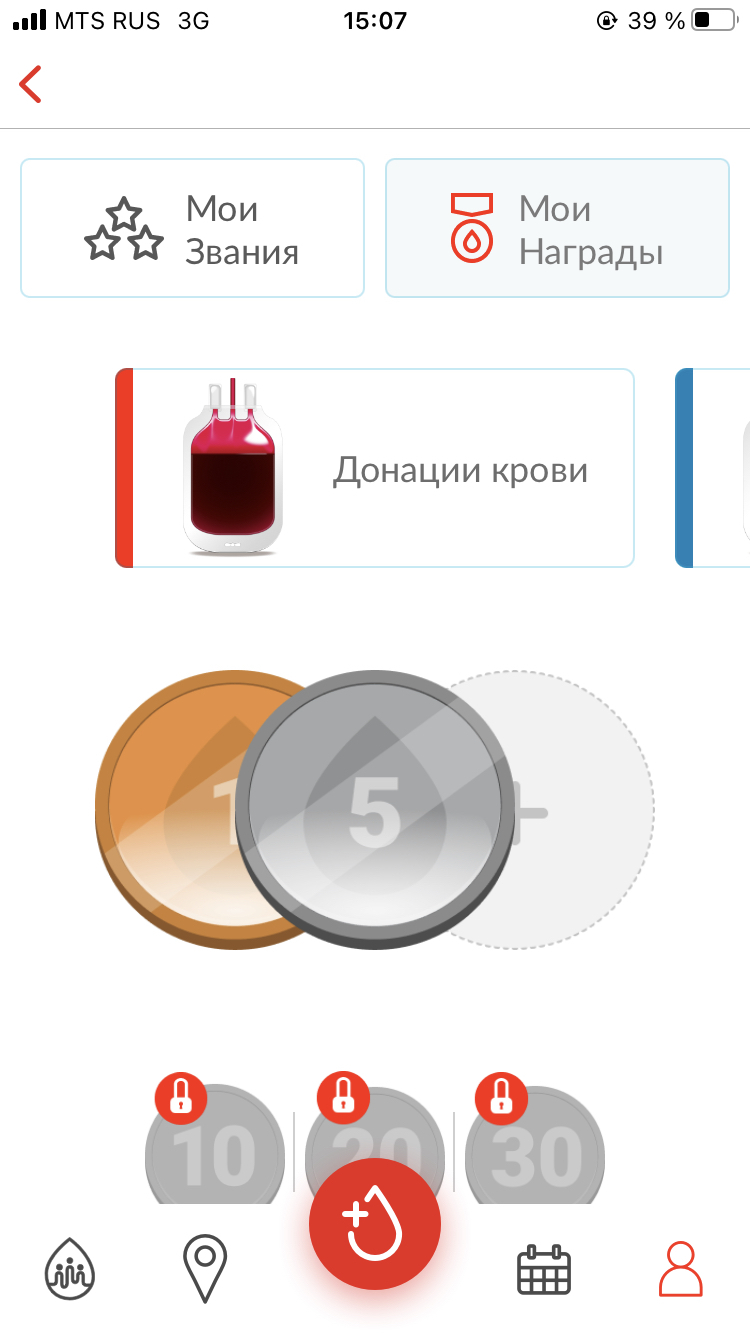Open the calendar tab

pos(543,1270)
